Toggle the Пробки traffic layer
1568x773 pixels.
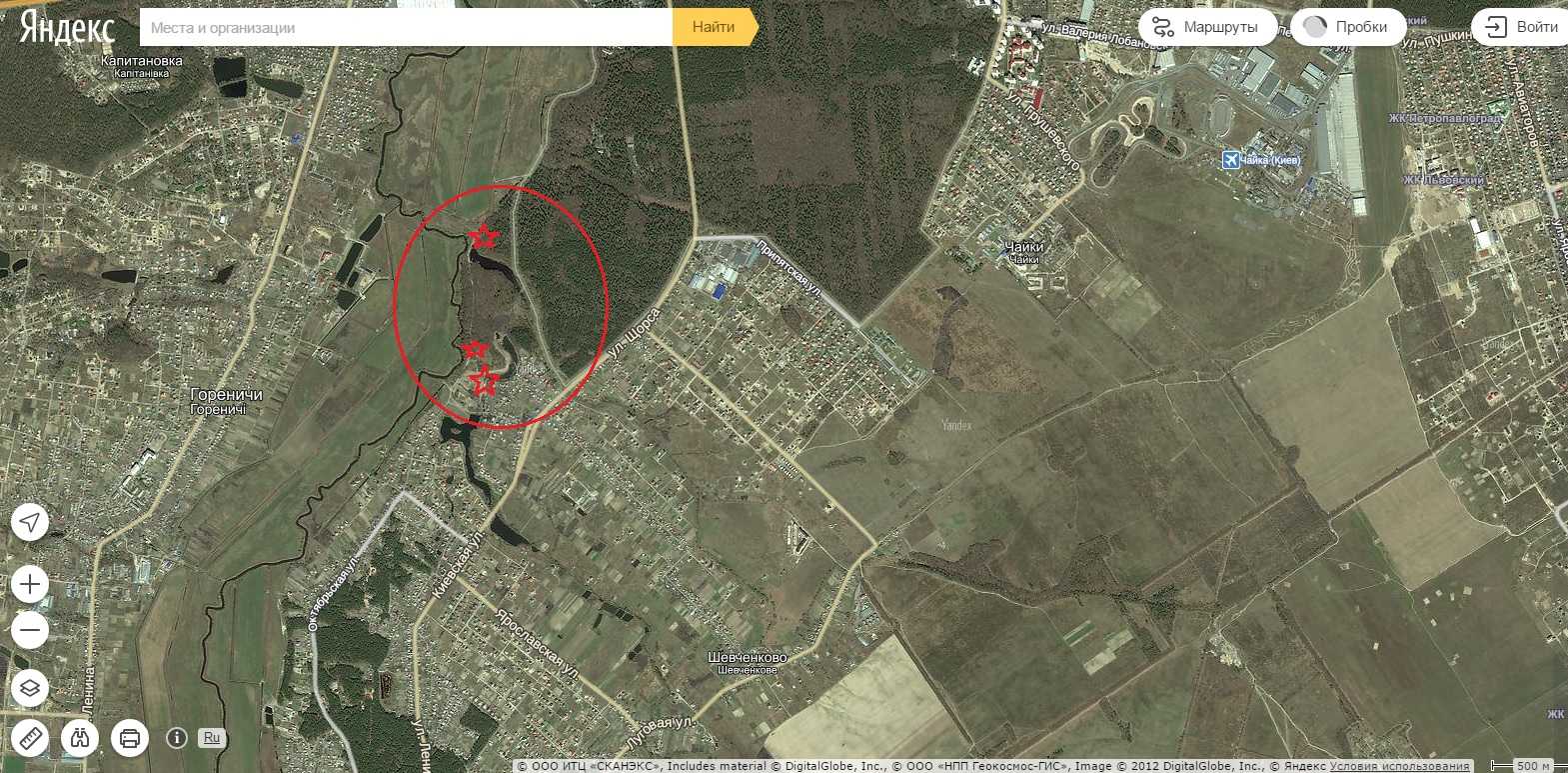pyautogui.click(x=1347, y=27)
